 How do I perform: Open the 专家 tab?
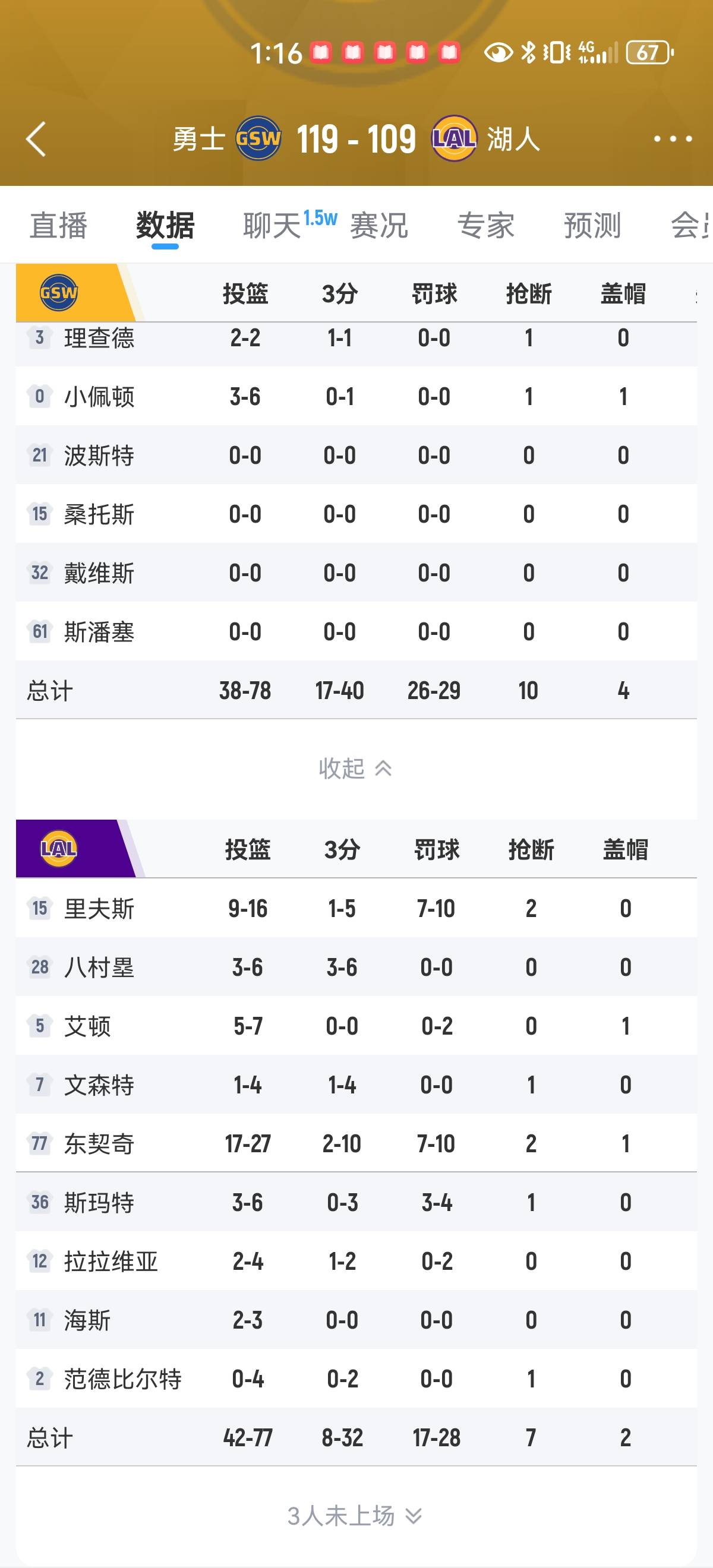click(485, 226)
